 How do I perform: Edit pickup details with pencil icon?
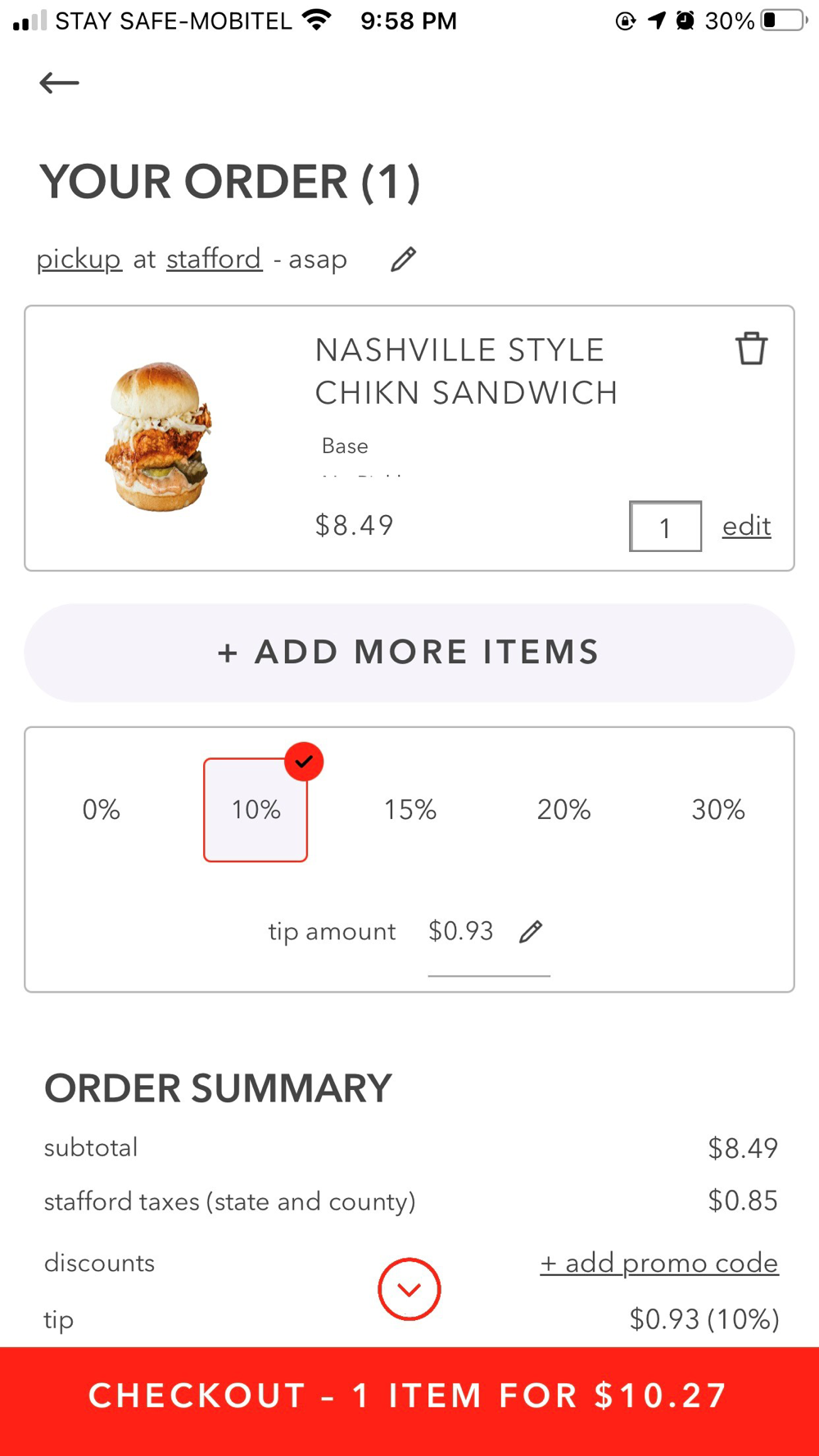click(403, 260)
